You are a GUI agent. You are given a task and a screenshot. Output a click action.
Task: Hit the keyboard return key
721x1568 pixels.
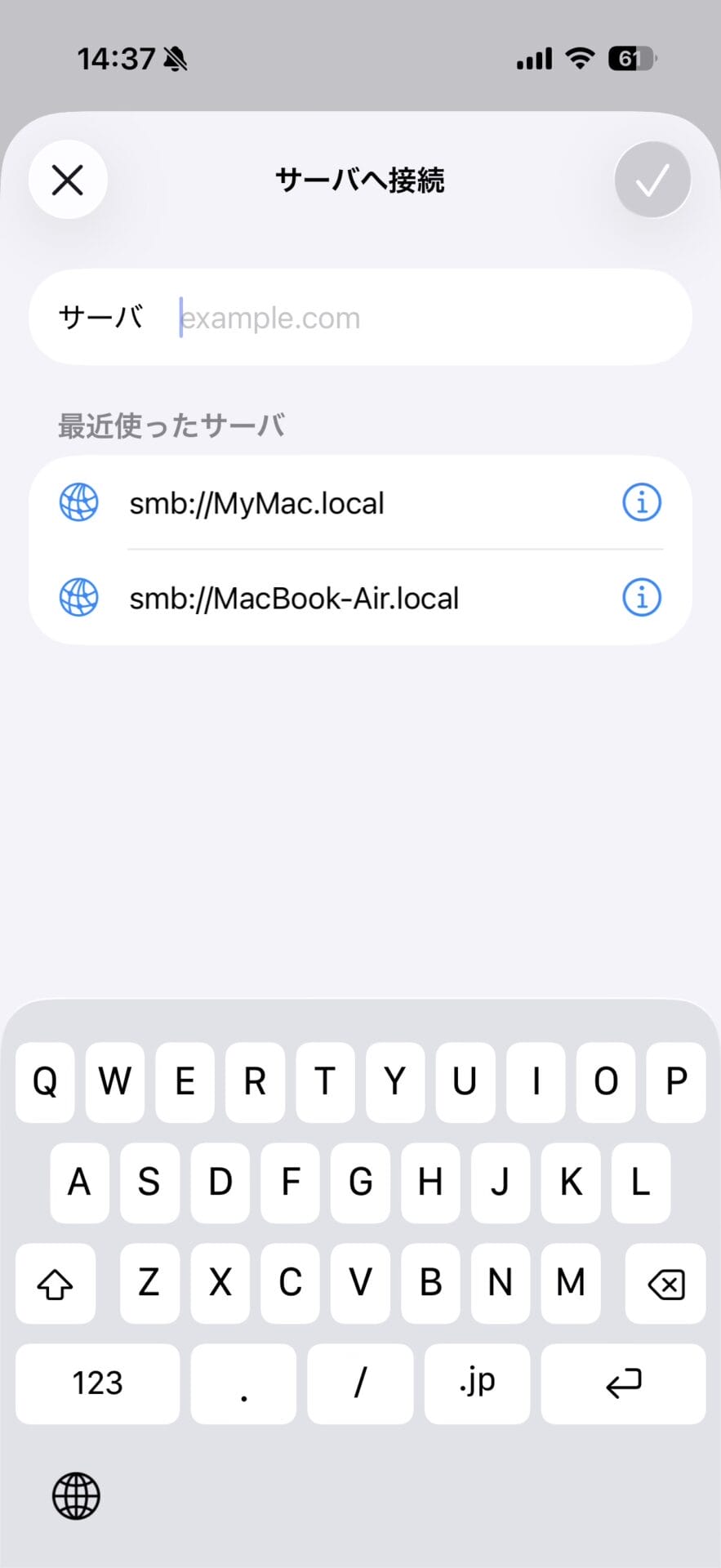623,1383
